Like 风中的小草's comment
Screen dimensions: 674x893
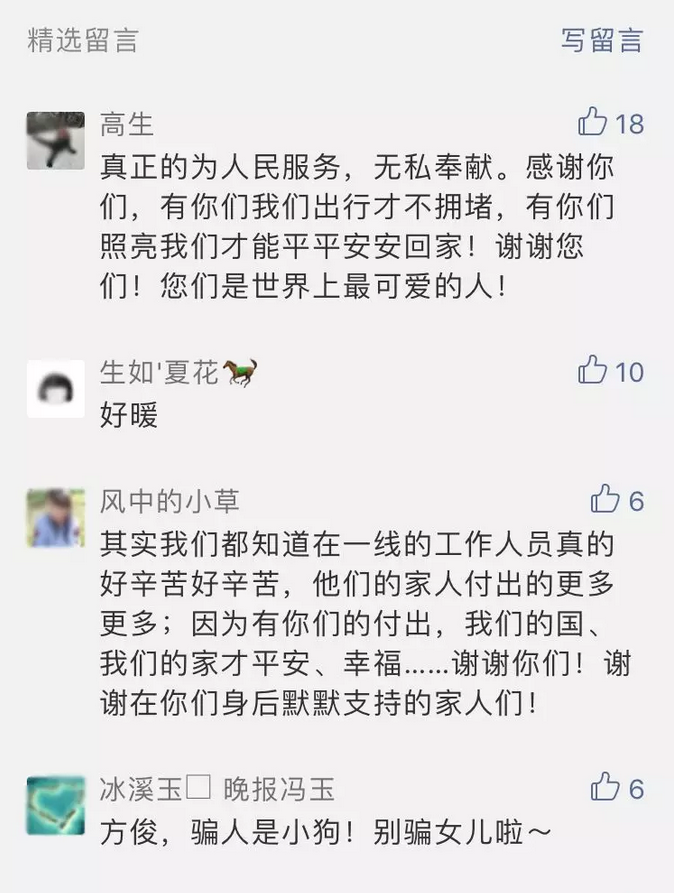[x=606, y=498]
